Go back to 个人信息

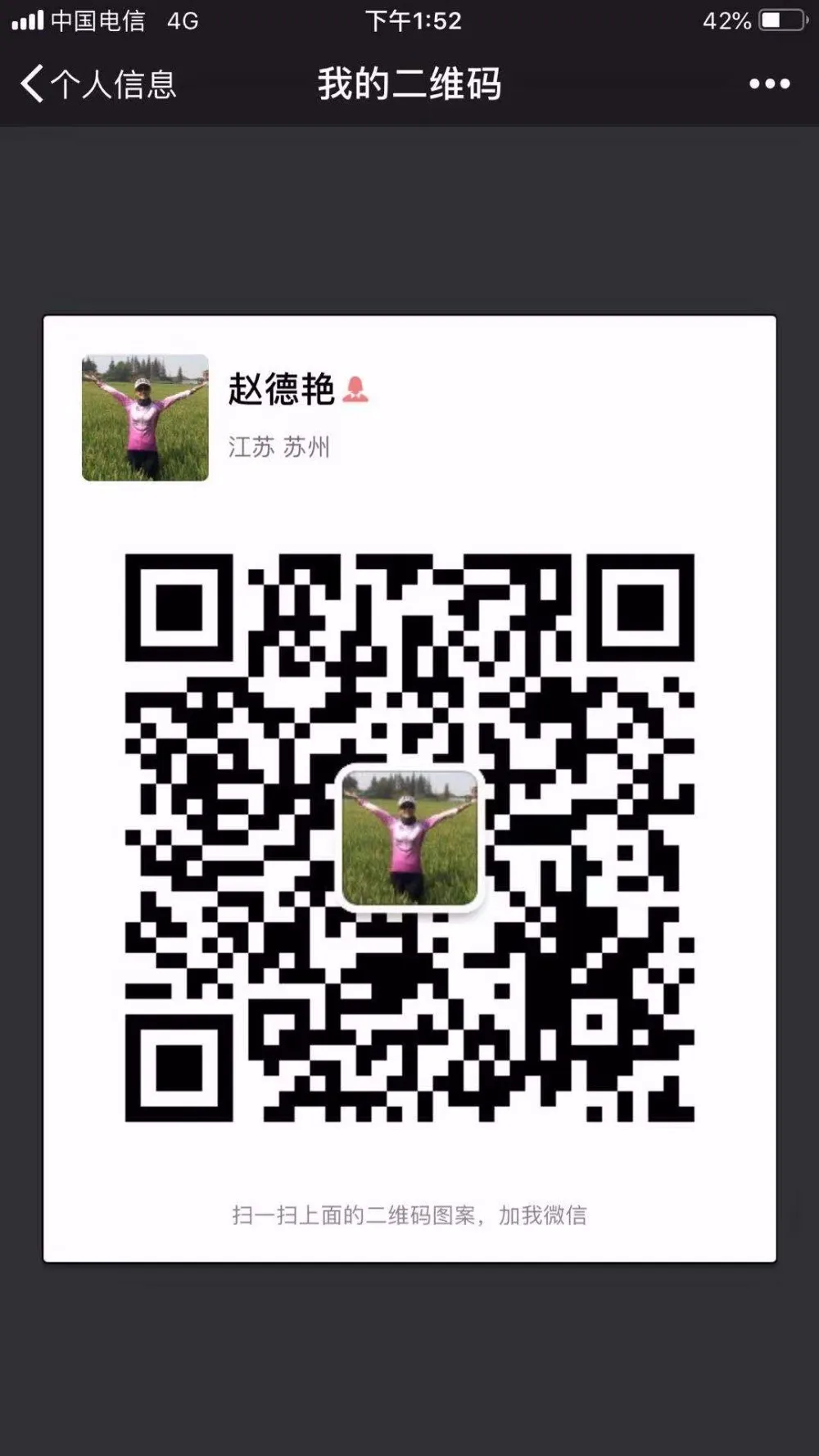tap(97, 84)
